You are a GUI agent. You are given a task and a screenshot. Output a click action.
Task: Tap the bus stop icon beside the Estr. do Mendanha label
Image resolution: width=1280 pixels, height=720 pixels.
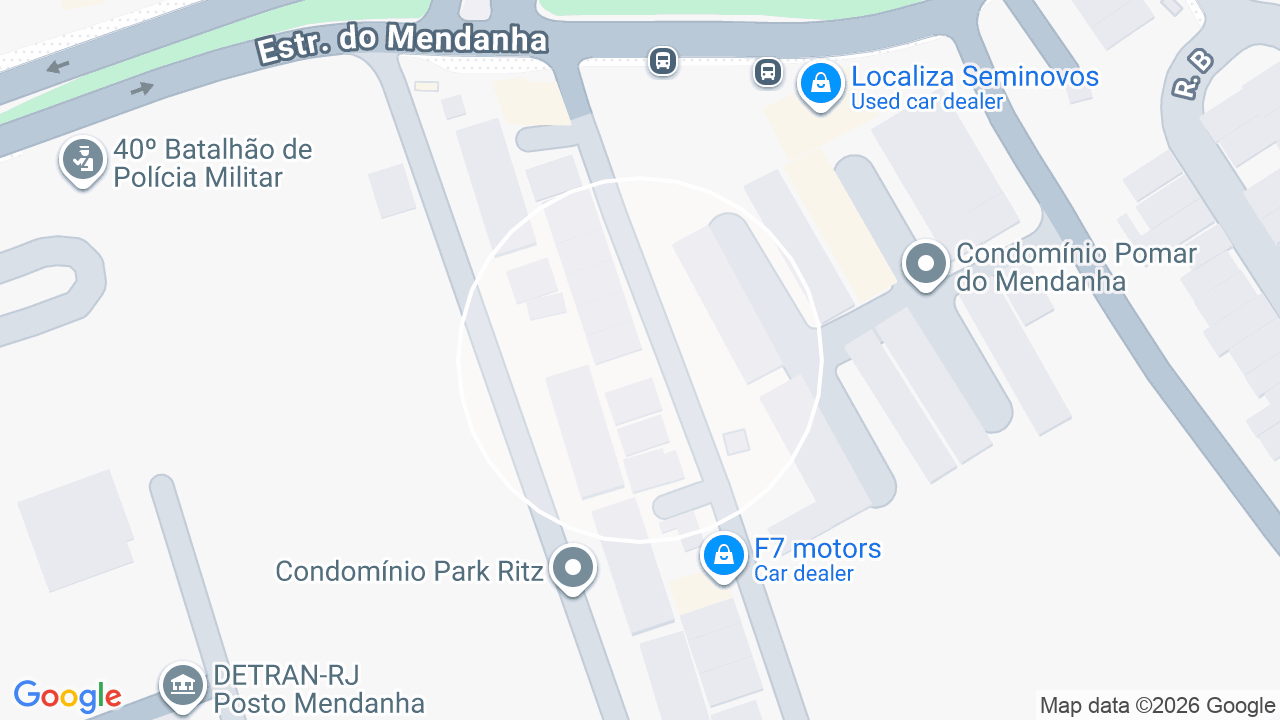point(663,61)
